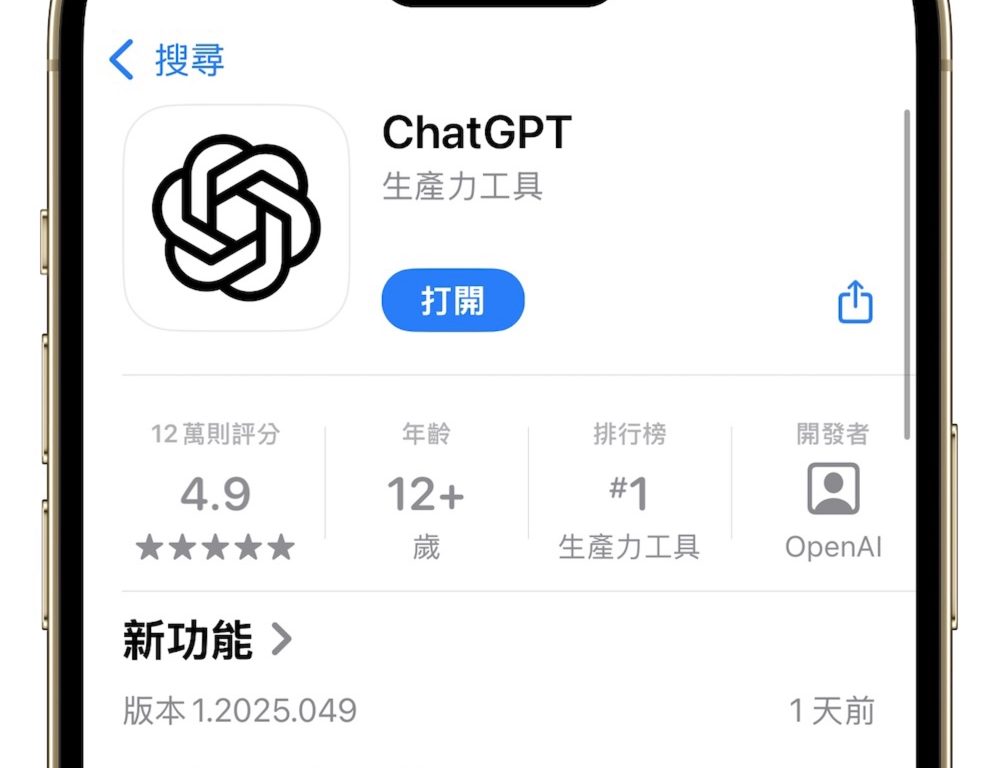The height and width of the screenshot is (768, 1000).
Task: View OpenAI developer page
Action: click(x=833, y=492)
